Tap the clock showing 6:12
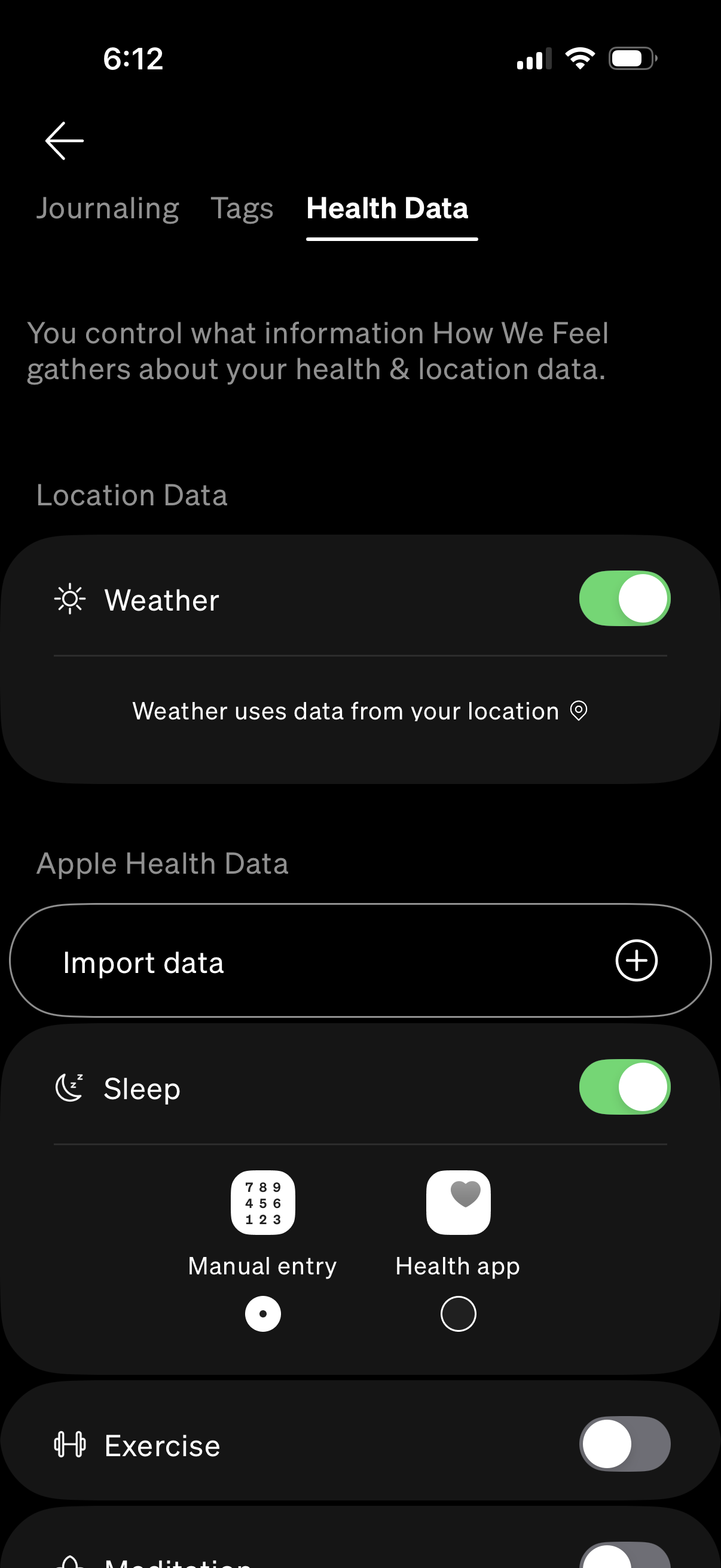This screenshot has height=1568, width=721. [134, 58]
